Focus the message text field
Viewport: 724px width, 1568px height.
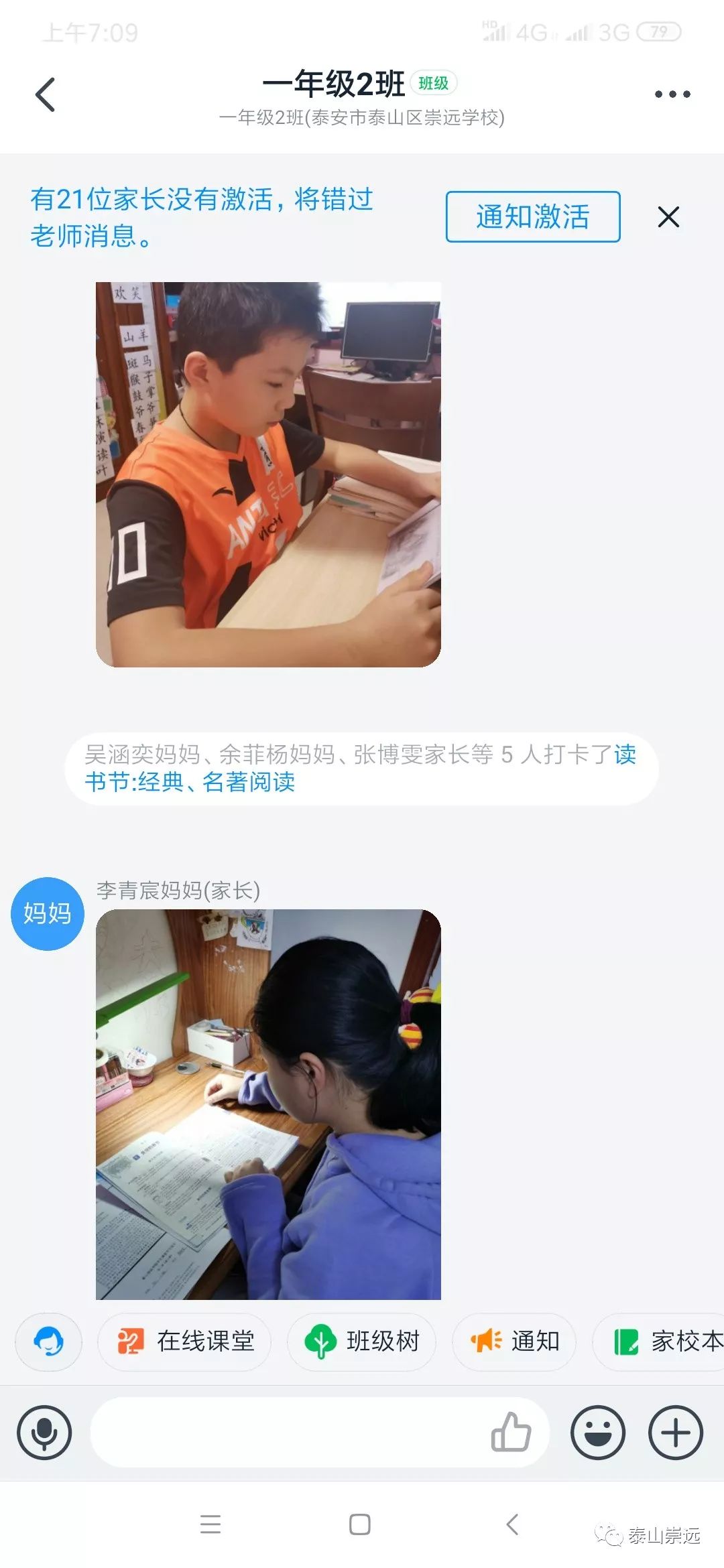pos(288,1433)
